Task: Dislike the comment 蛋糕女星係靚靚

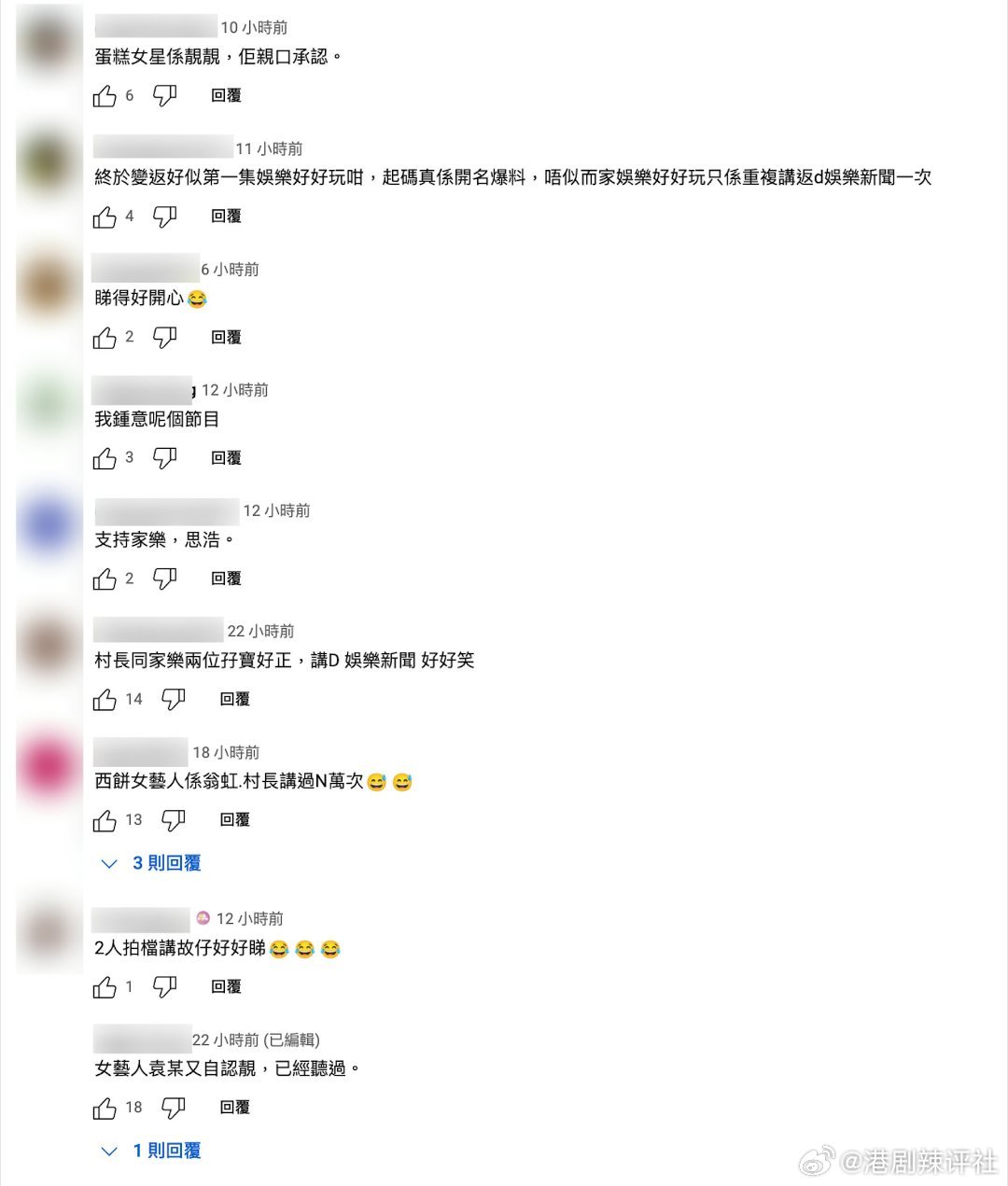Action: coord(165,95)
